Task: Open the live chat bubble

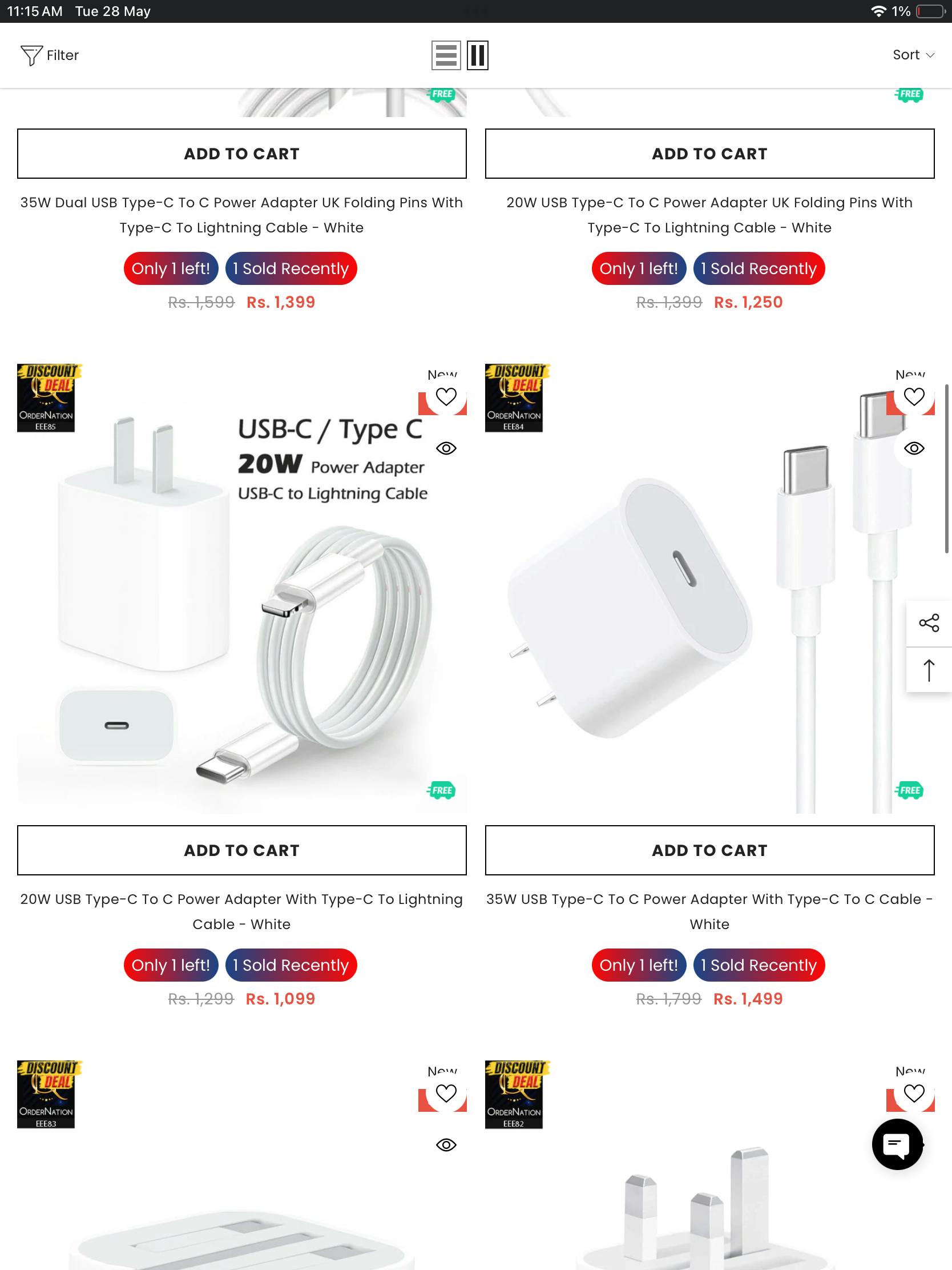Action: coord(897,1144)
